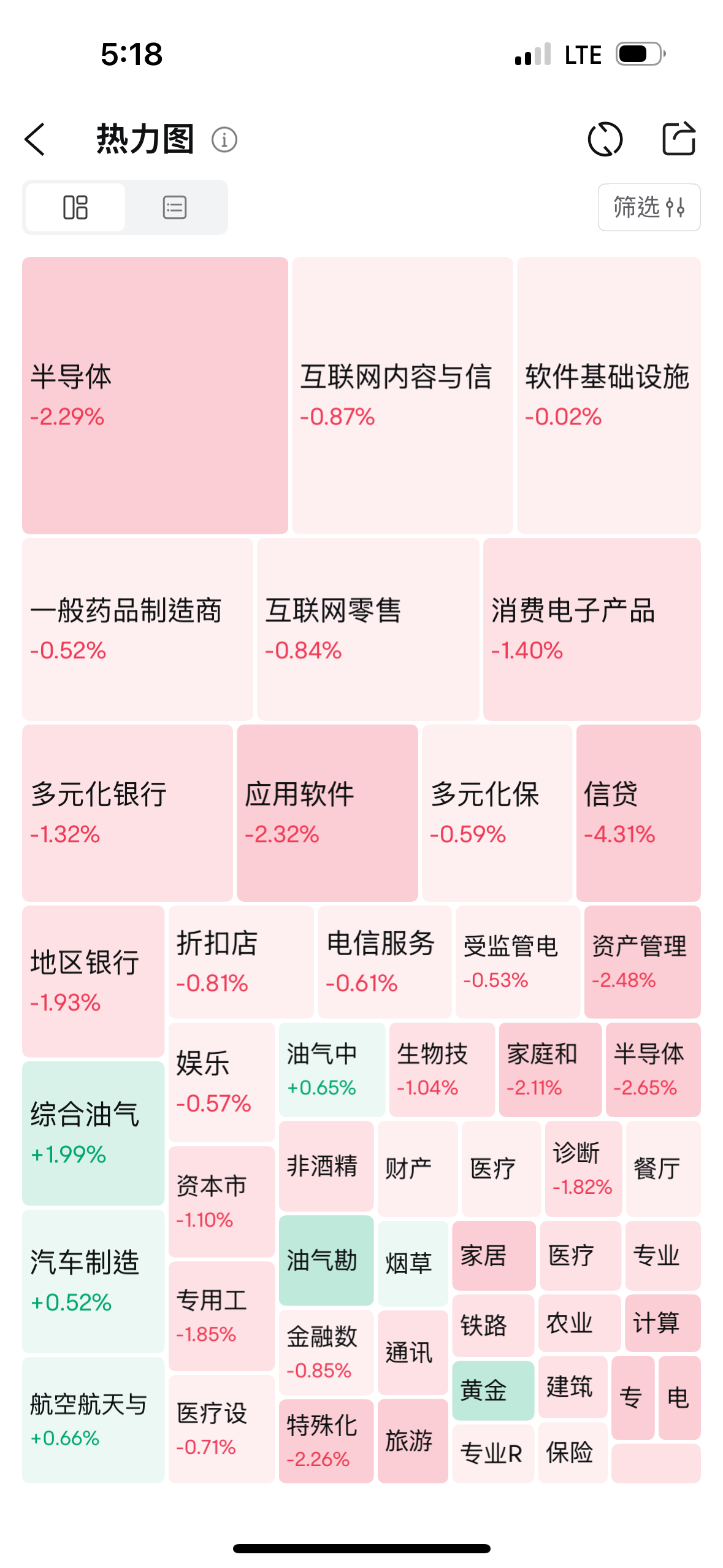
Task: Open the heatmap info tooltip icon
Action: (x=224, y=140)
